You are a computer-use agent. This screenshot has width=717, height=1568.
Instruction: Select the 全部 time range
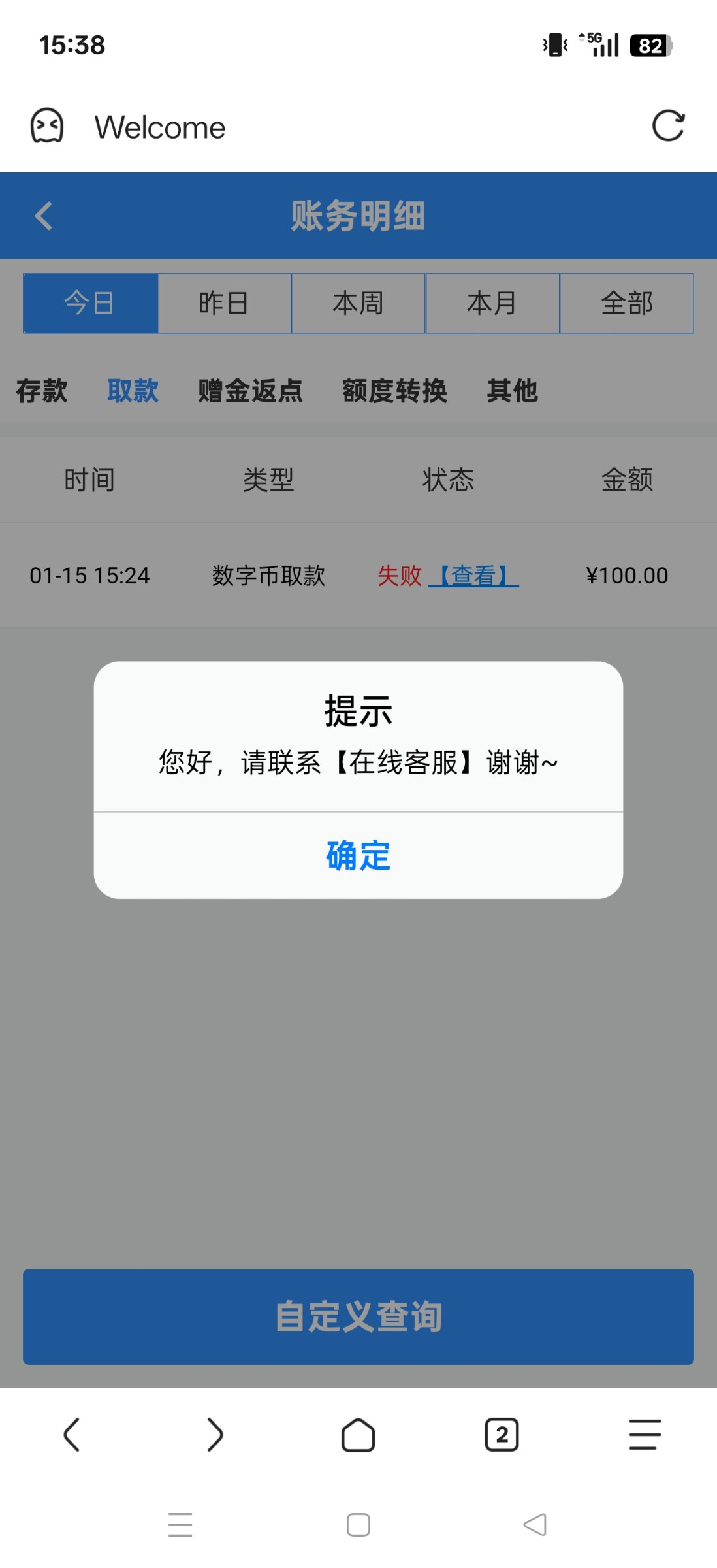coord(626,302)
